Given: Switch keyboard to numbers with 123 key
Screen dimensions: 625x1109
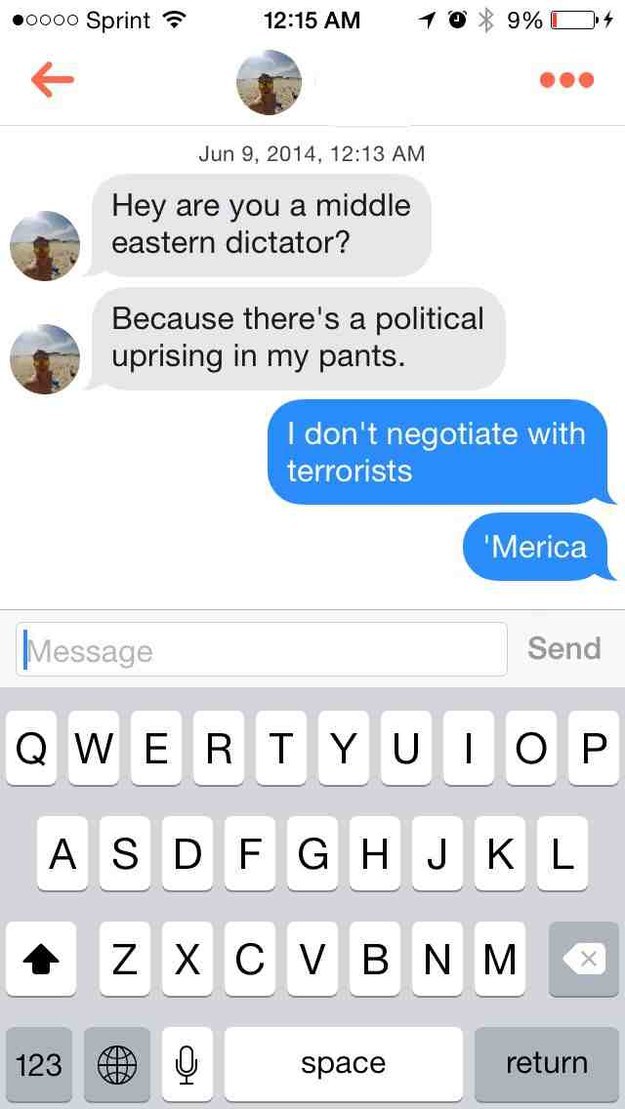Looking at the screenshot, I should coord(39,1063).
